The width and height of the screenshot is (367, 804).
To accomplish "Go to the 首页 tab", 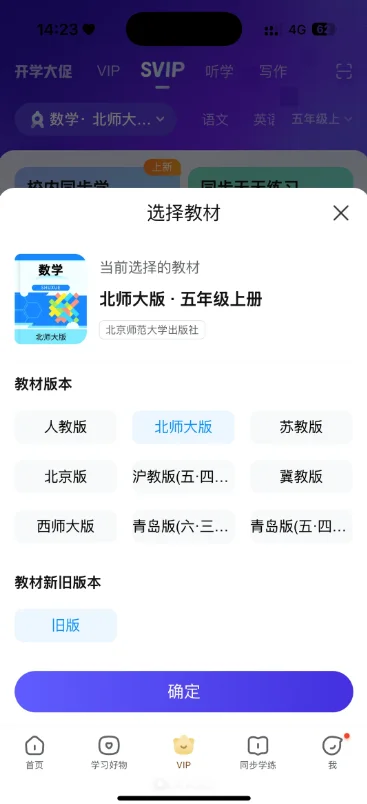I will click(x=35, y=752).
